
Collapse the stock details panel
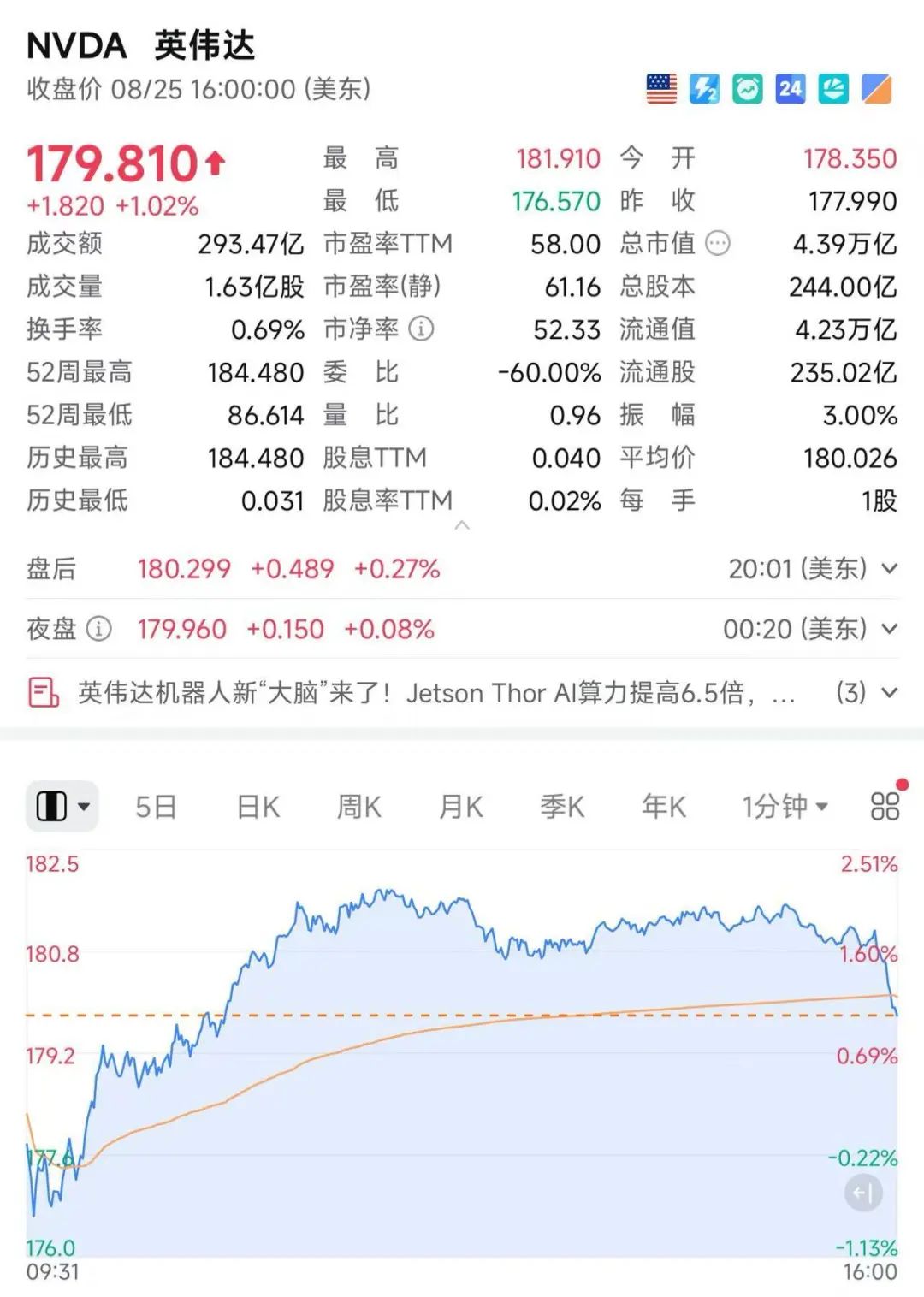pyautogui.click(x=462, y=525)
